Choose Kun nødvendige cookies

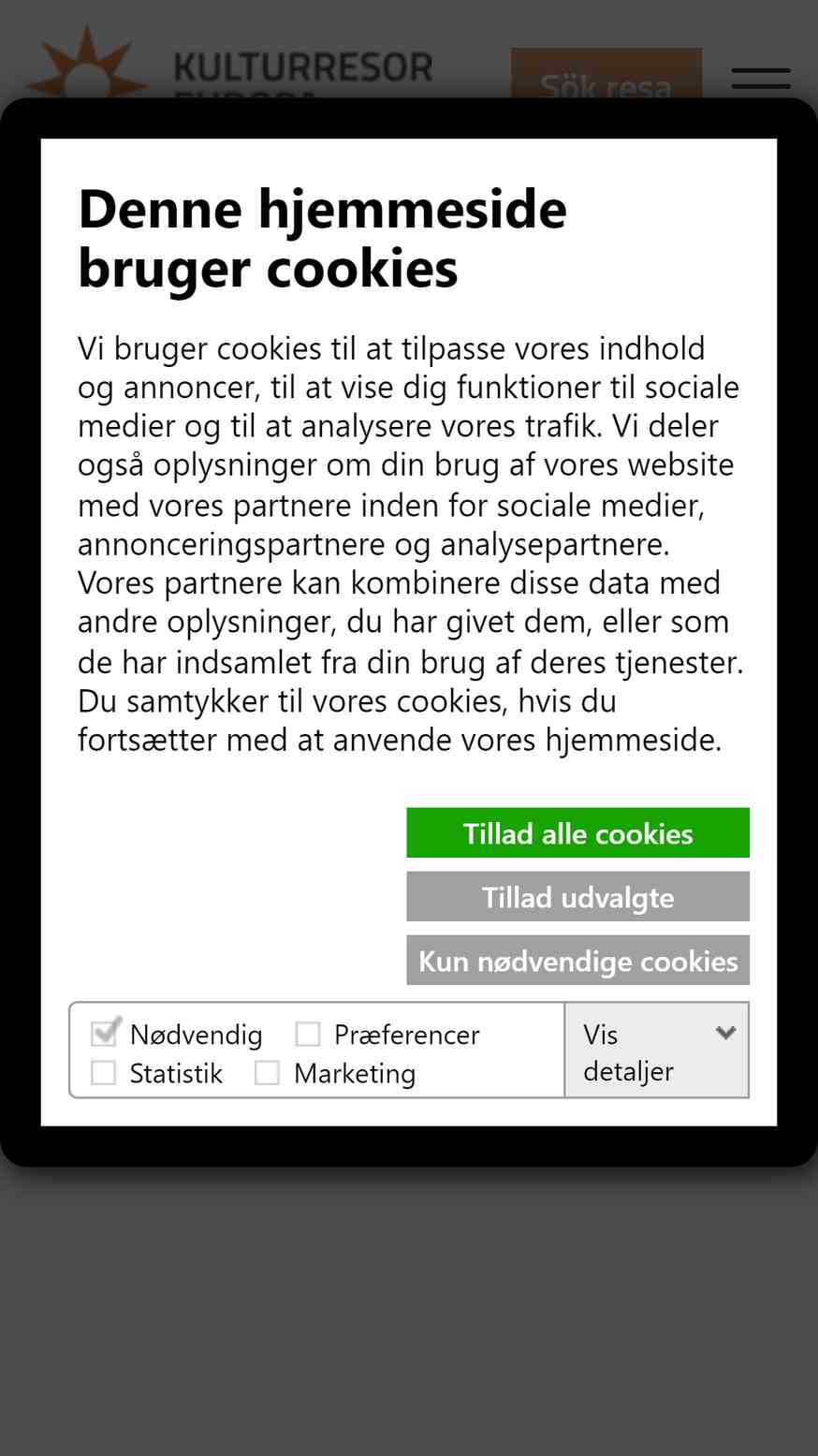pos(577,960)
